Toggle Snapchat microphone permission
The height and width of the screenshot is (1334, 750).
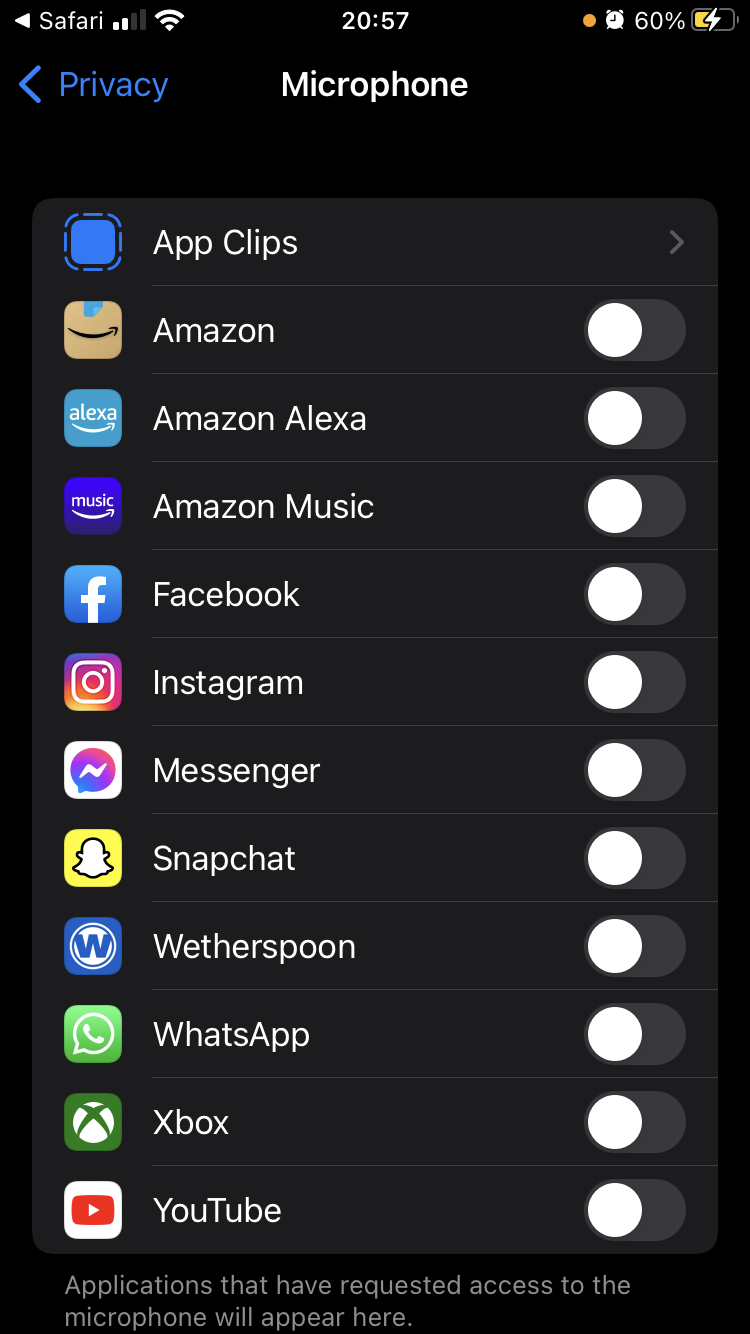point(634,859)
